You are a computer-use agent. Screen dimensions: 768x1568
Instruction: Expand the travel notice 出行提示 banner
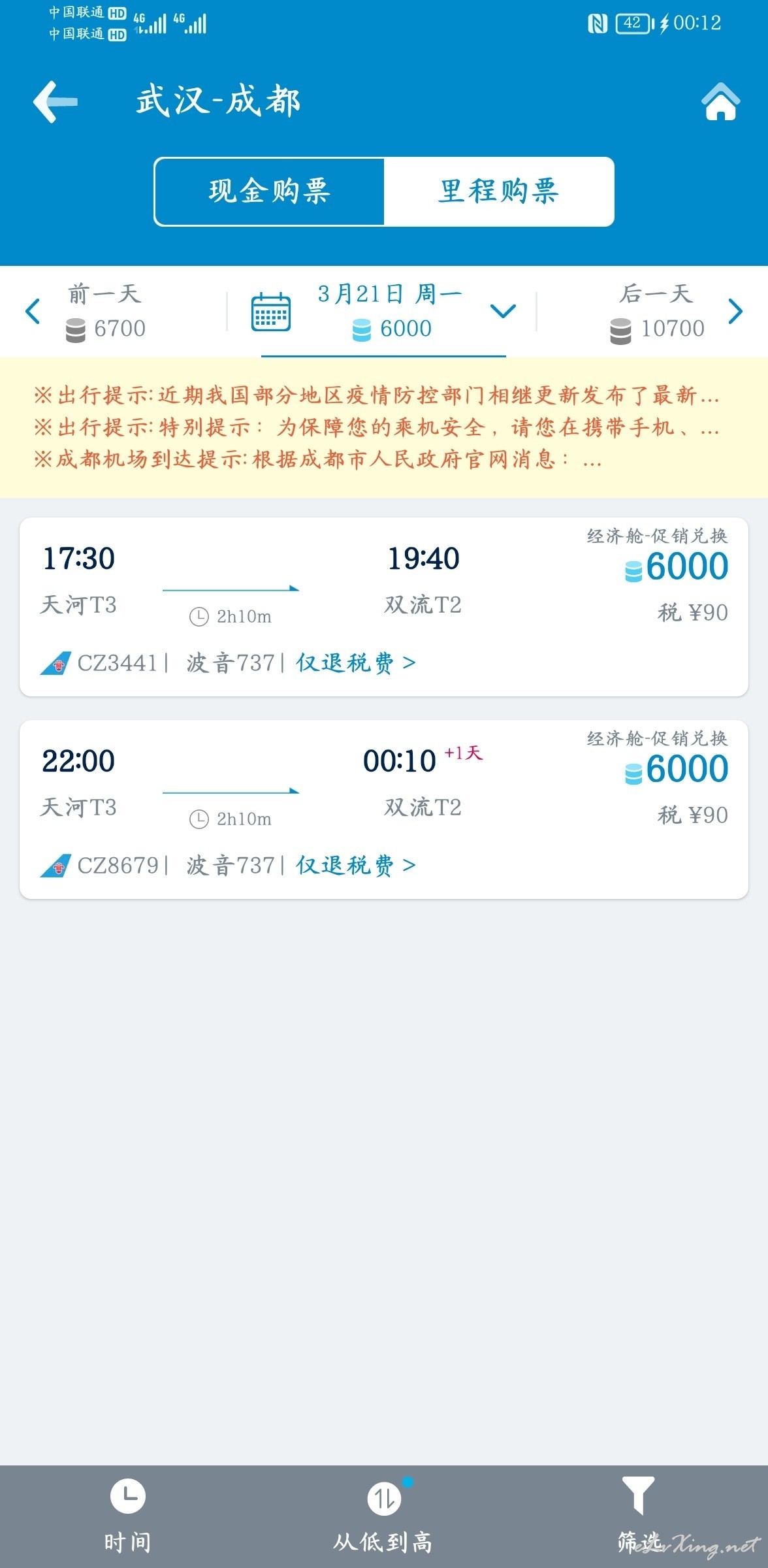(x=384, y=427)
